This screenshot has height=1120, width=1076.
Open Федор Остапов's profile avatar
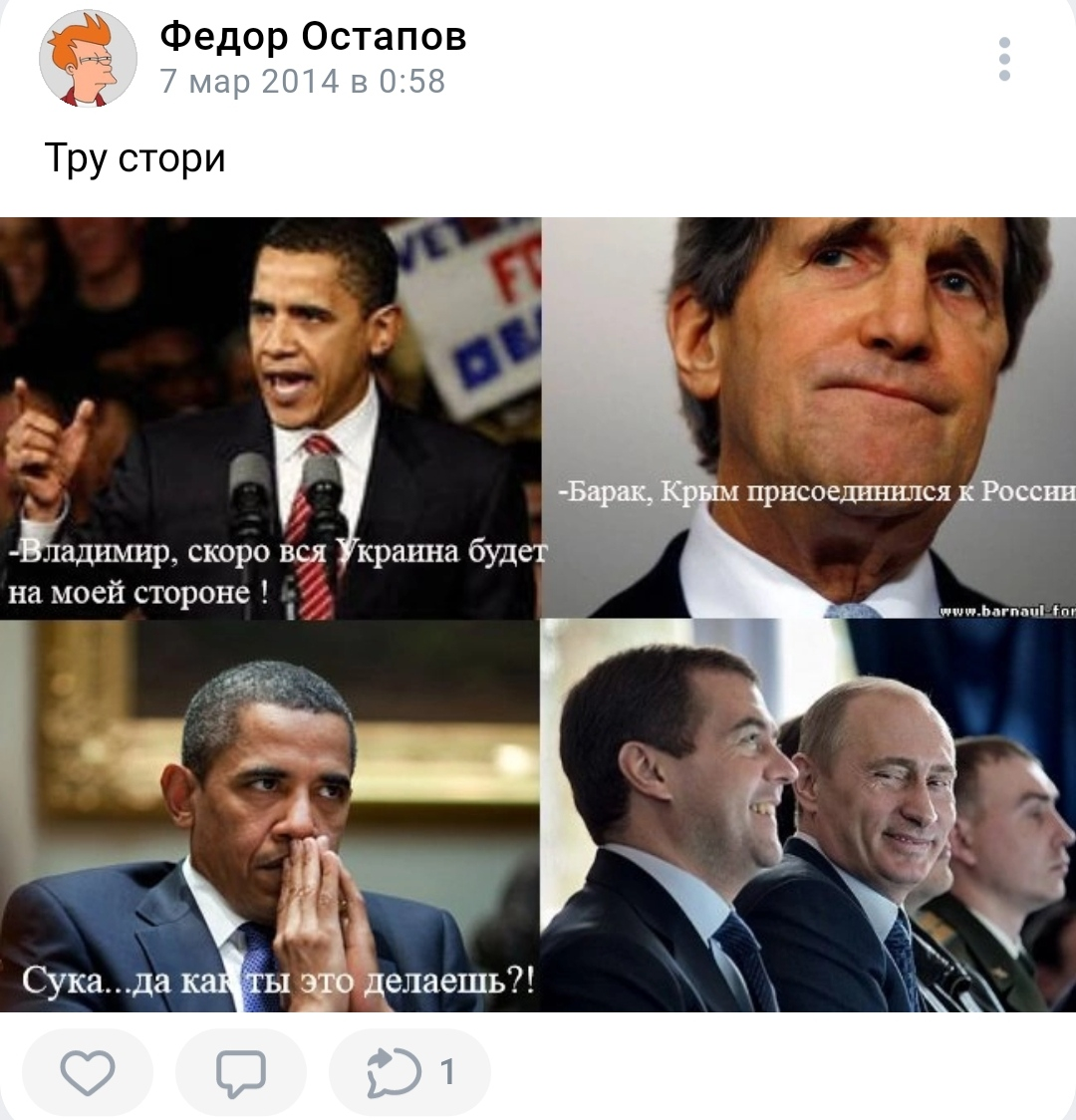[x=88, y=60]
